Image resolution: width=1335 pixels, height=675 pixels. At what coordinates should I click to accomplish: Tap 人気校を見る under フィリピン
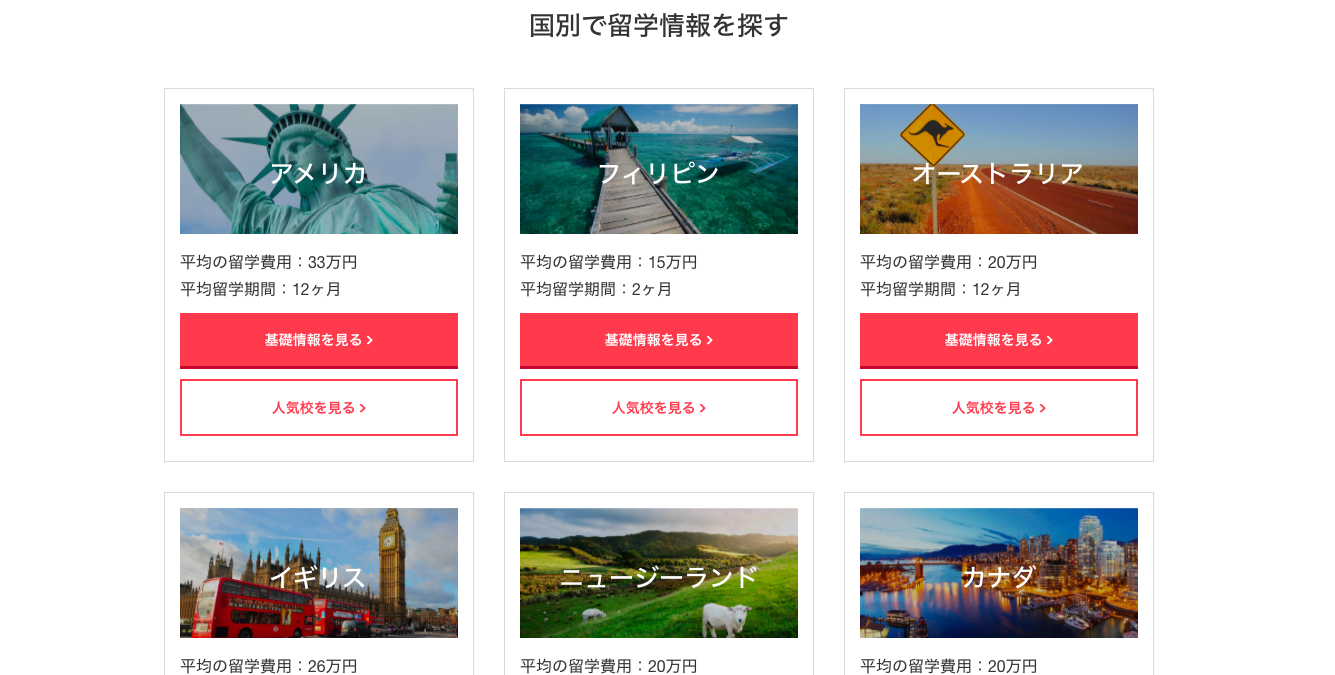(658, 408)
